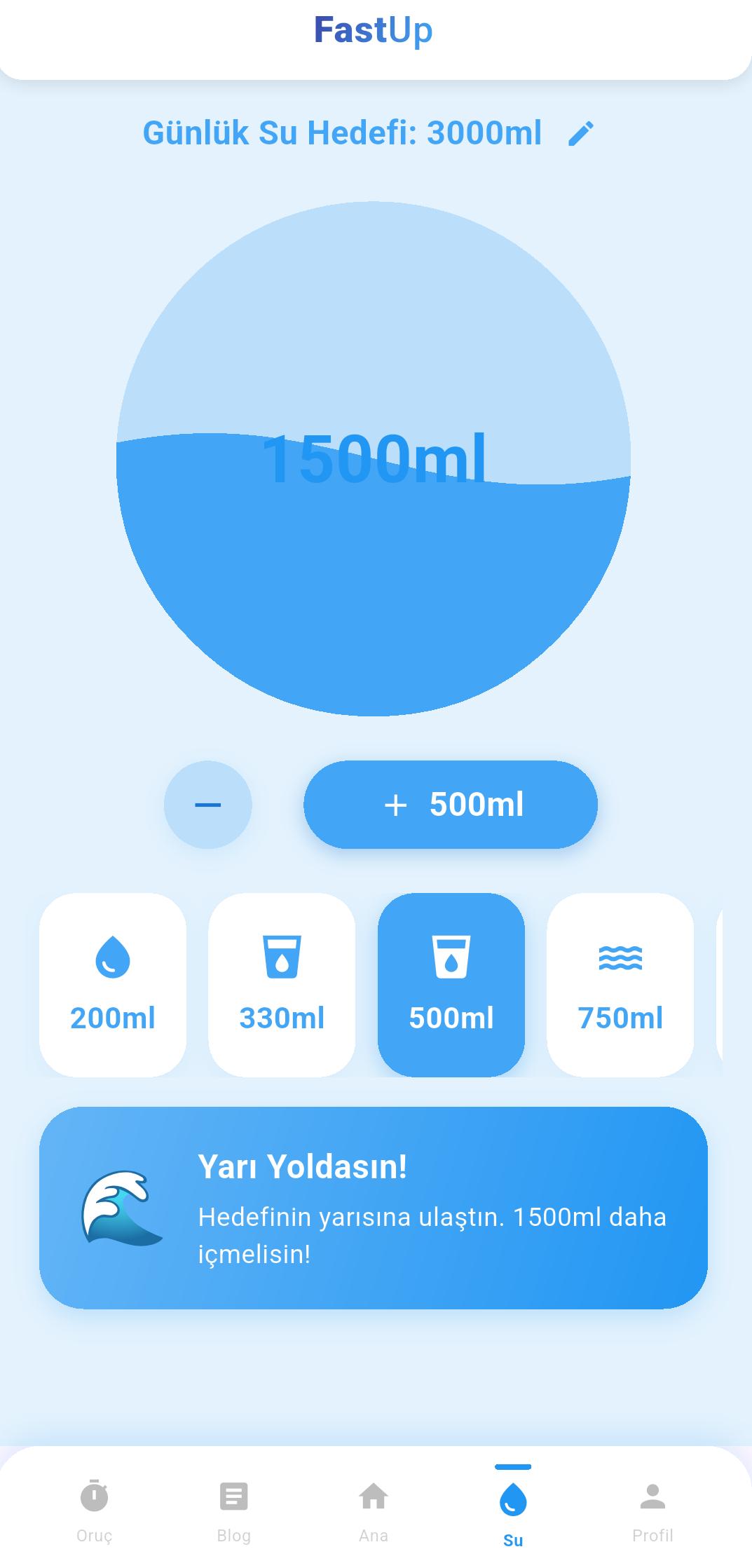Select the 200ml drop amount

(x=113, y=984)
